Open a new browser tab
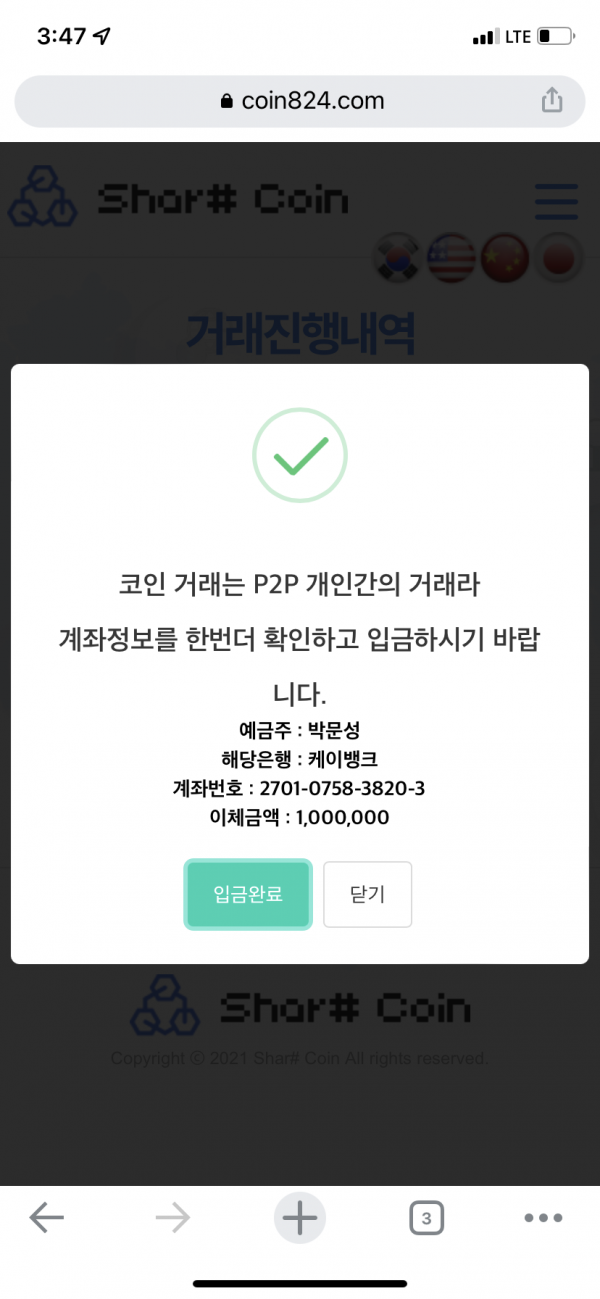This screenshot has width=600, height=1299. 299,1217
